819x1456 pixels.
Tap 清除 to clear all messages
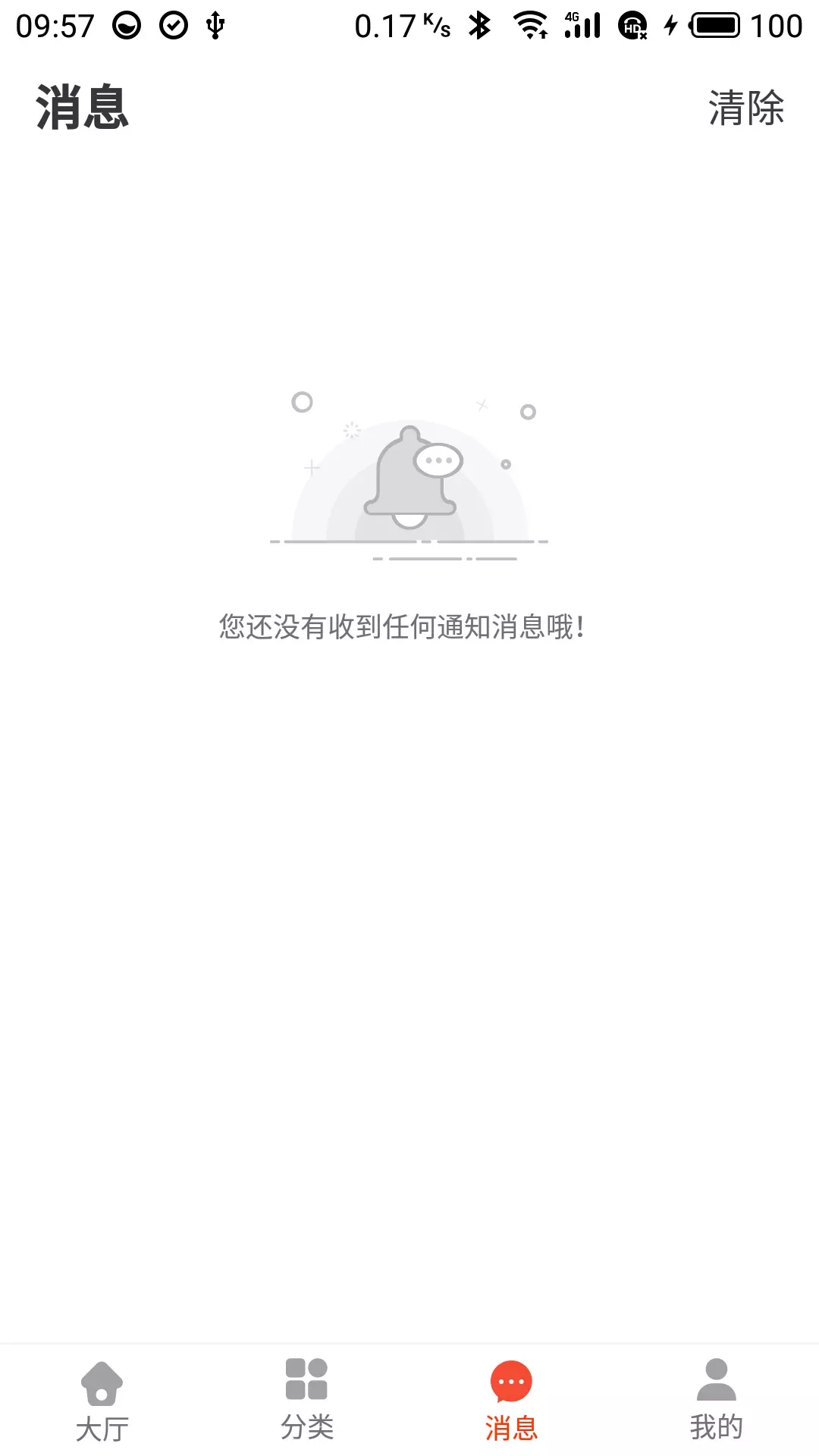click(746, 108)
